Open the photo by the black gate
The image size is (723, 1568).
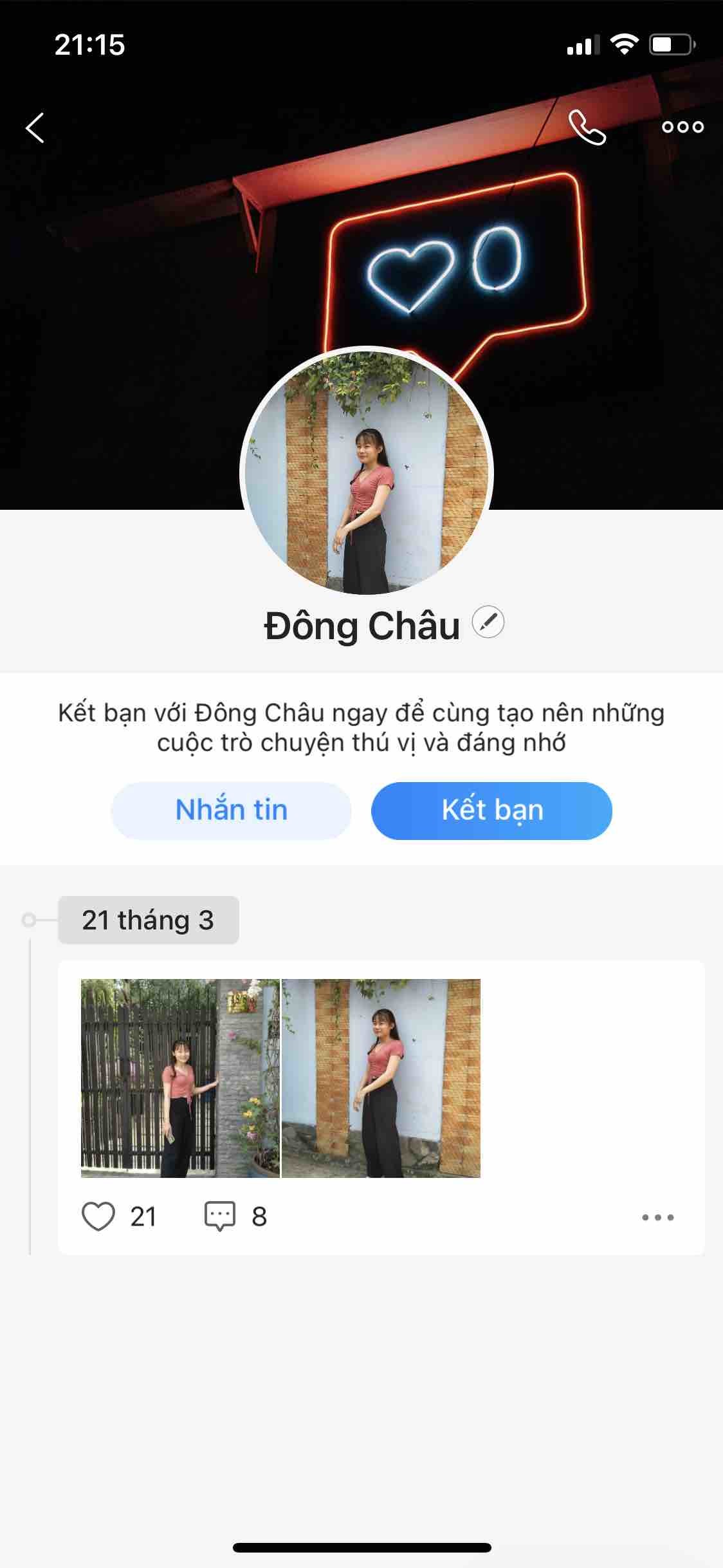(180, 1079)
